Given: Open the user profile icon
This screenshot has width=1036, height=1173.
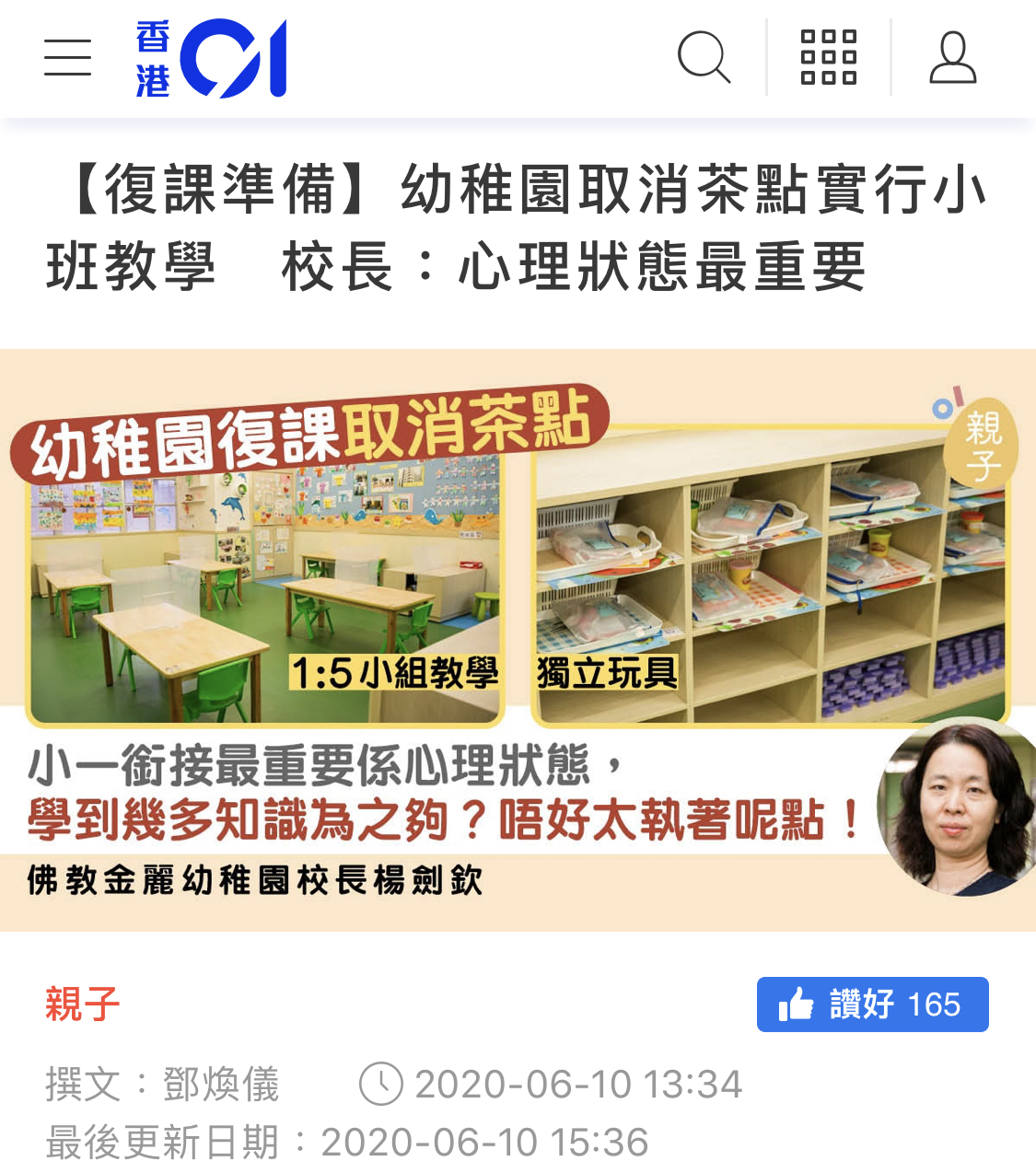Looking at the screenshot, I should click(952, 58).
